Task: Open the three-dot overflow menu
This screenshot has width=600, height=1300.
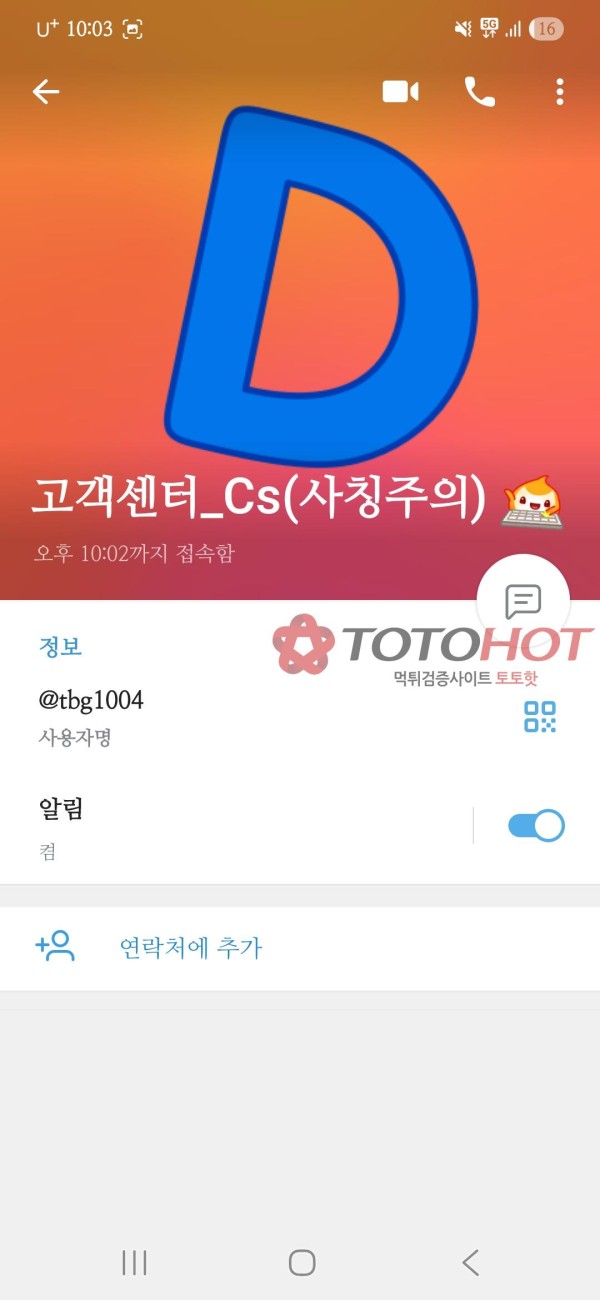Action: (559, 92)
